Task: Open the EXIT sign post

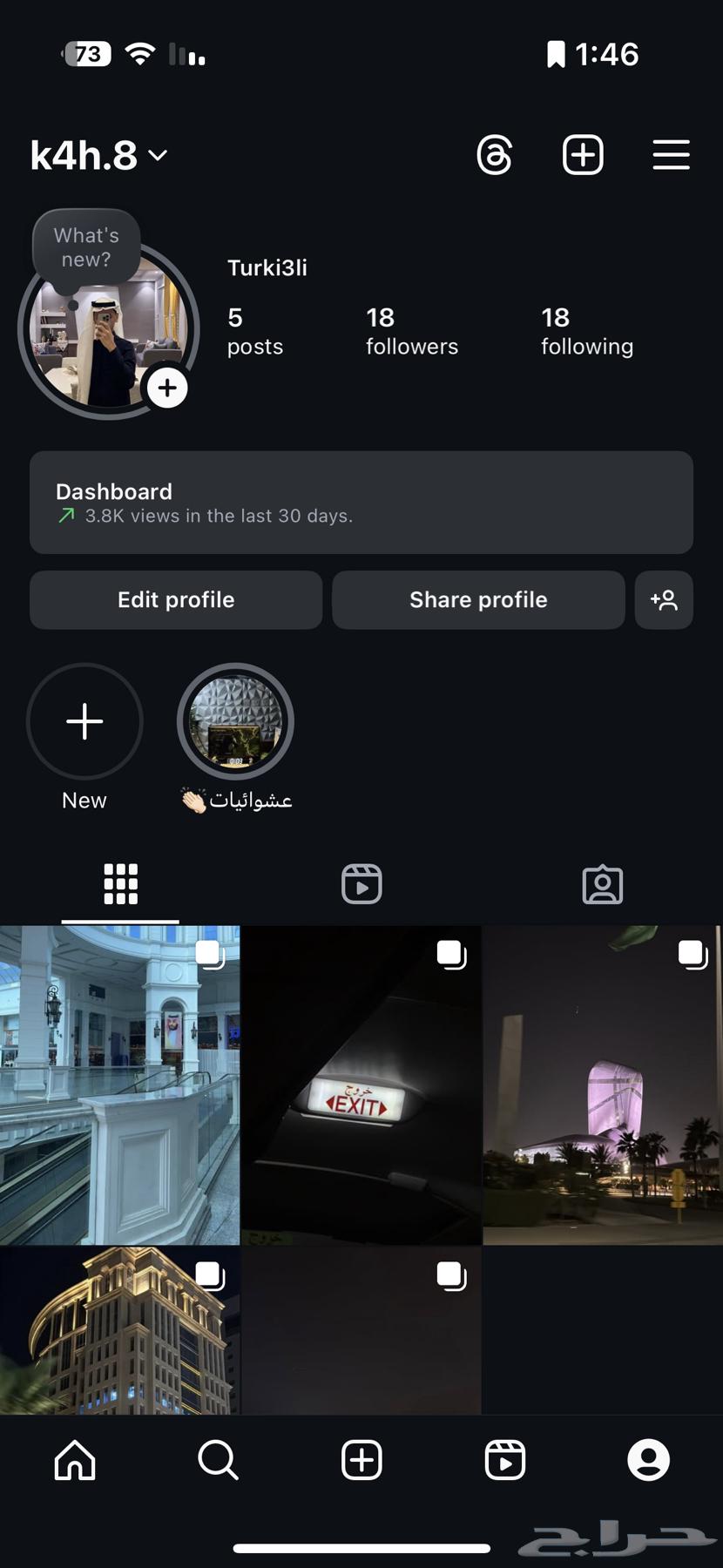Action: [361, 1085]
